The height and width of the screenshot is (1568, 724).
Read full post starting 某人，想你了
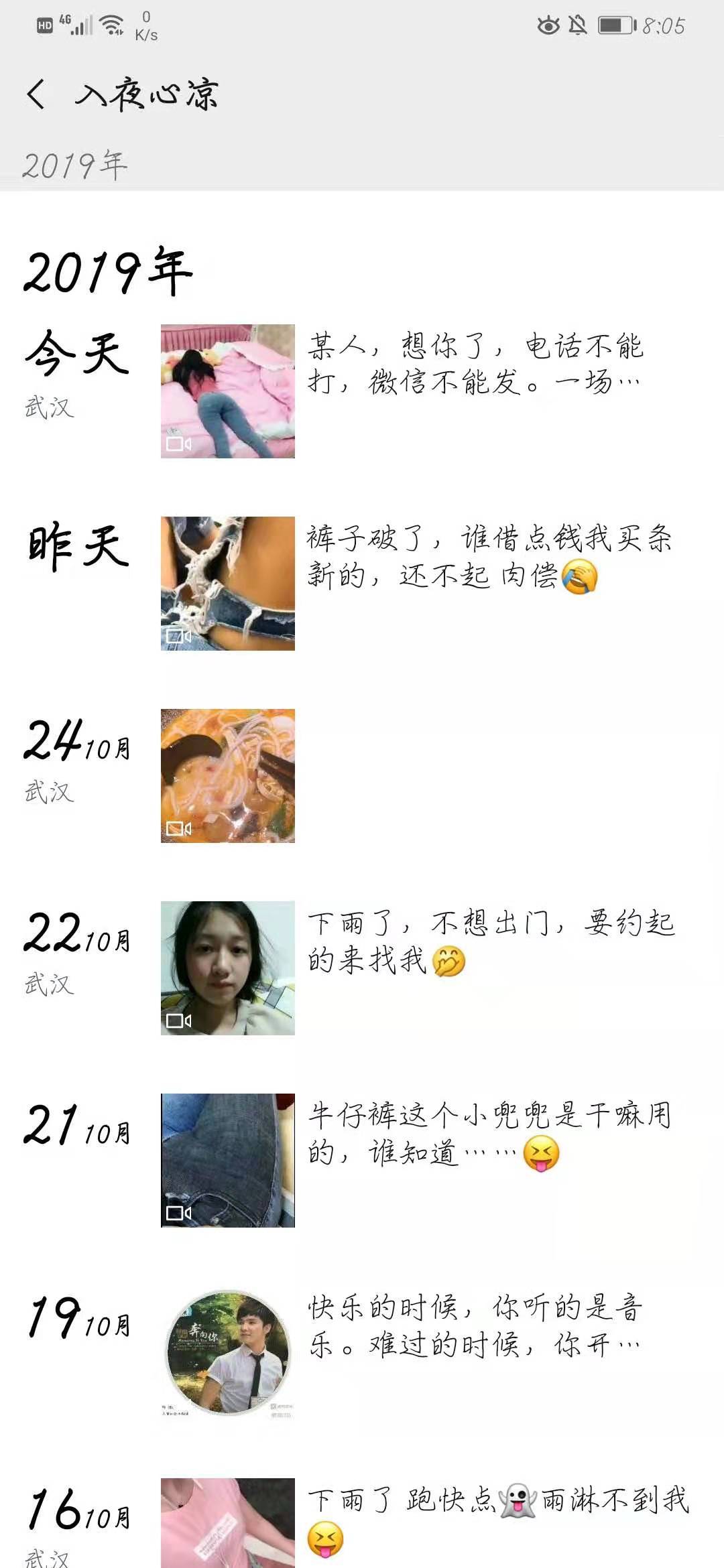(x=475, y=364)
